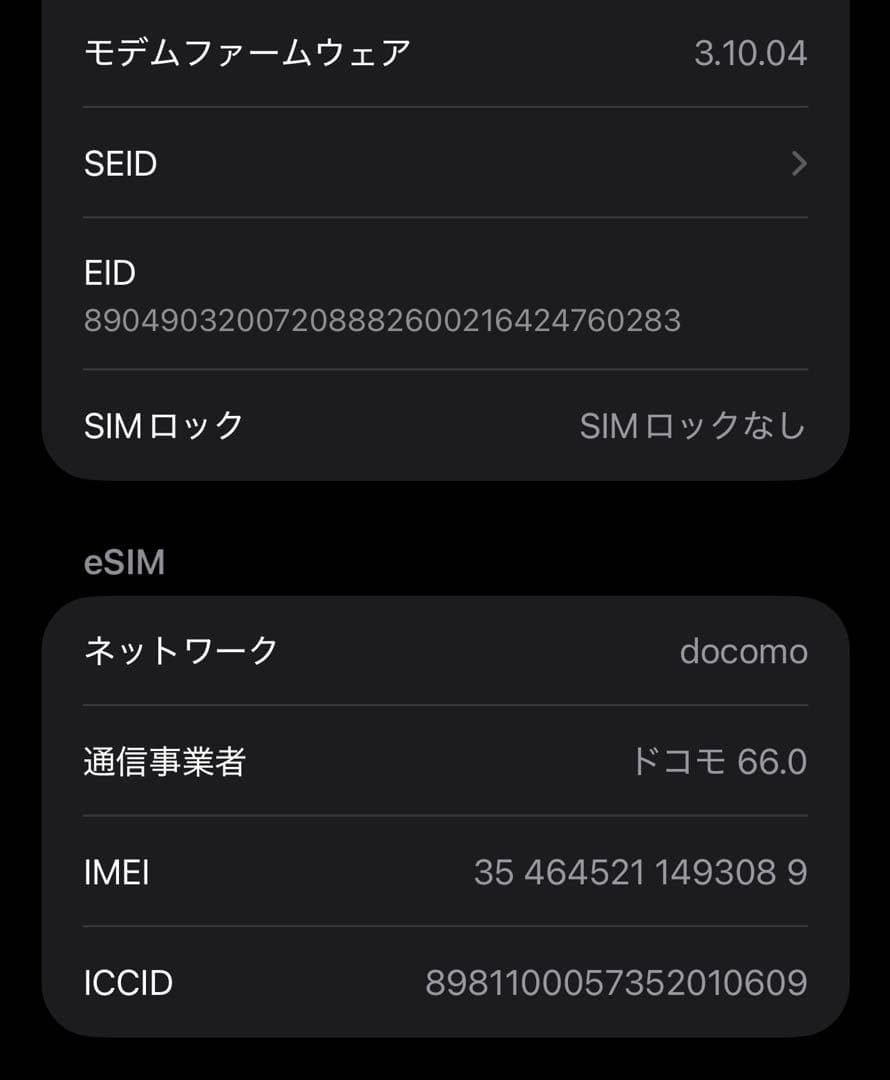Tap the EID number to copy it

click(383, 321)
